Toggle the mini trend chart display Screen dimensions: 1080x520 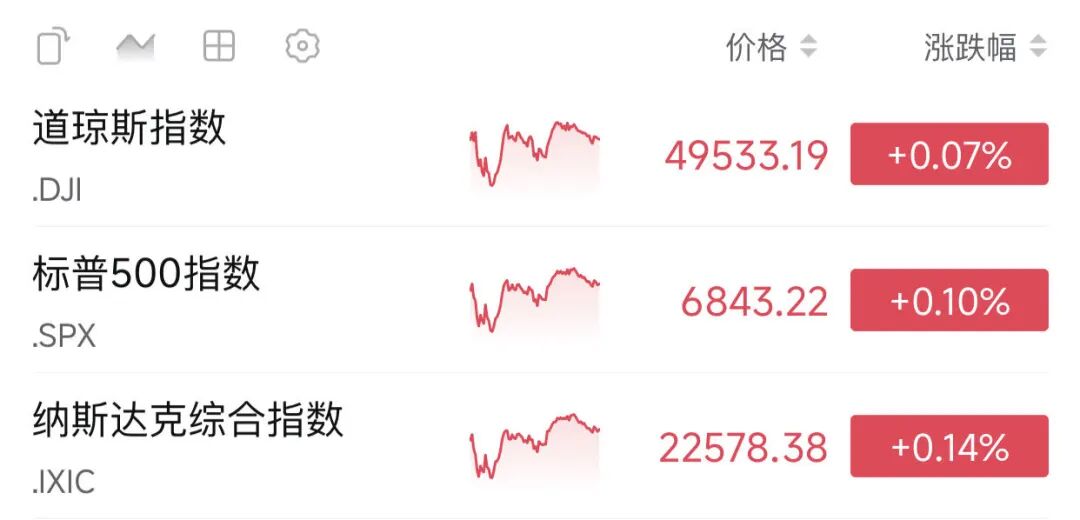pyautogui.click(x=136, y=47)
